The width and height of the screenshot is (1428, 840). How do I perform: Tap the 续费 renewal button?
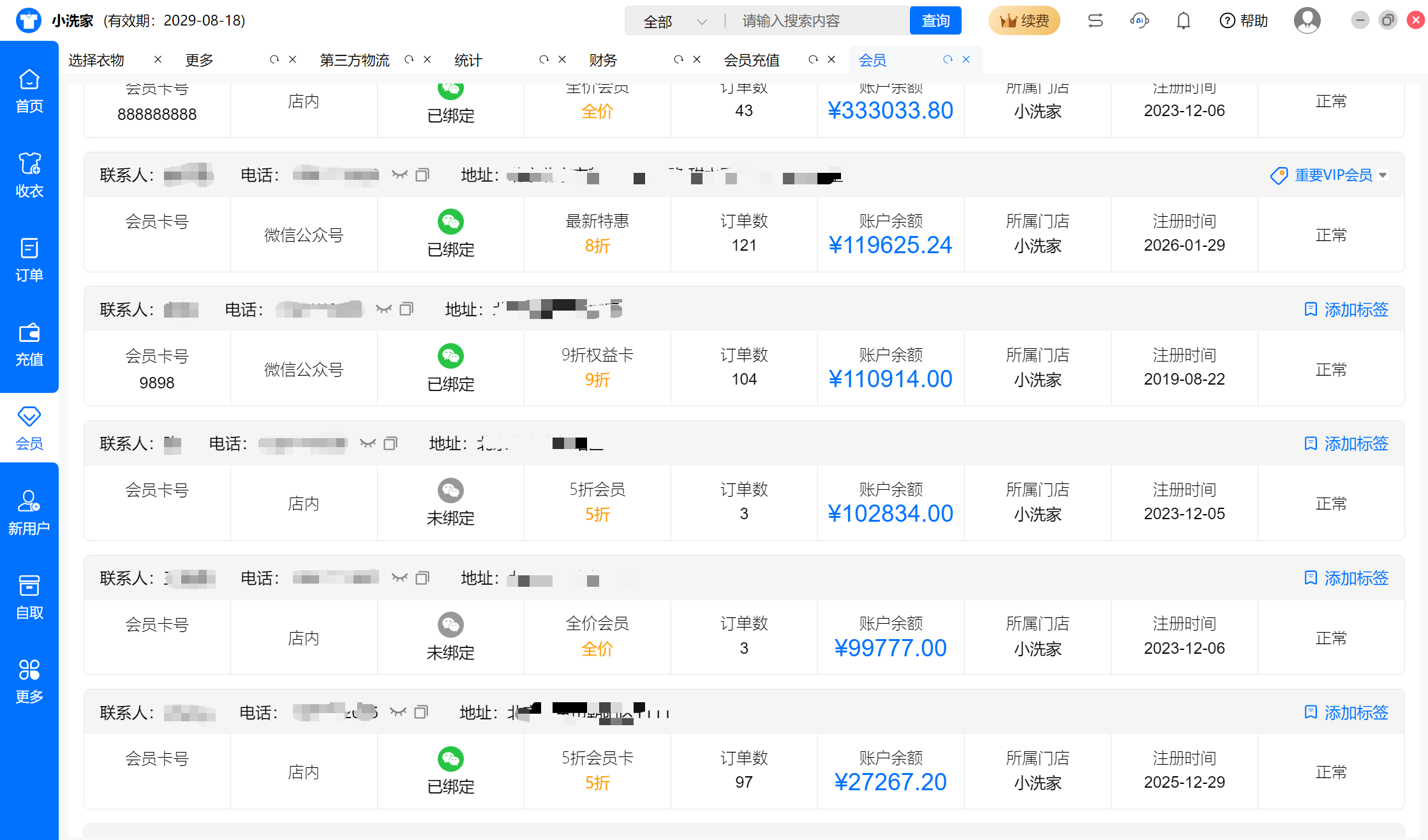tap(1023, 21)
